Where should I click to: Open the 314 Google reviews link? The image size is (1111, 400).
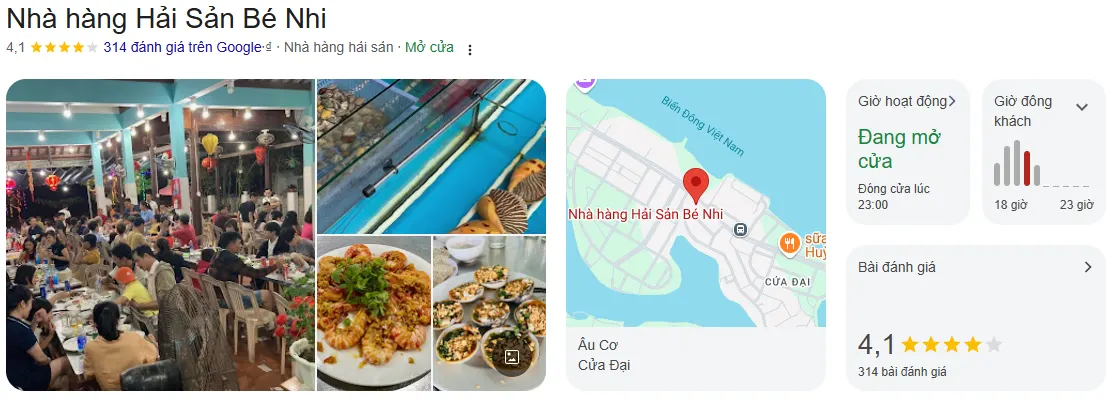click(x=183, y=47)
